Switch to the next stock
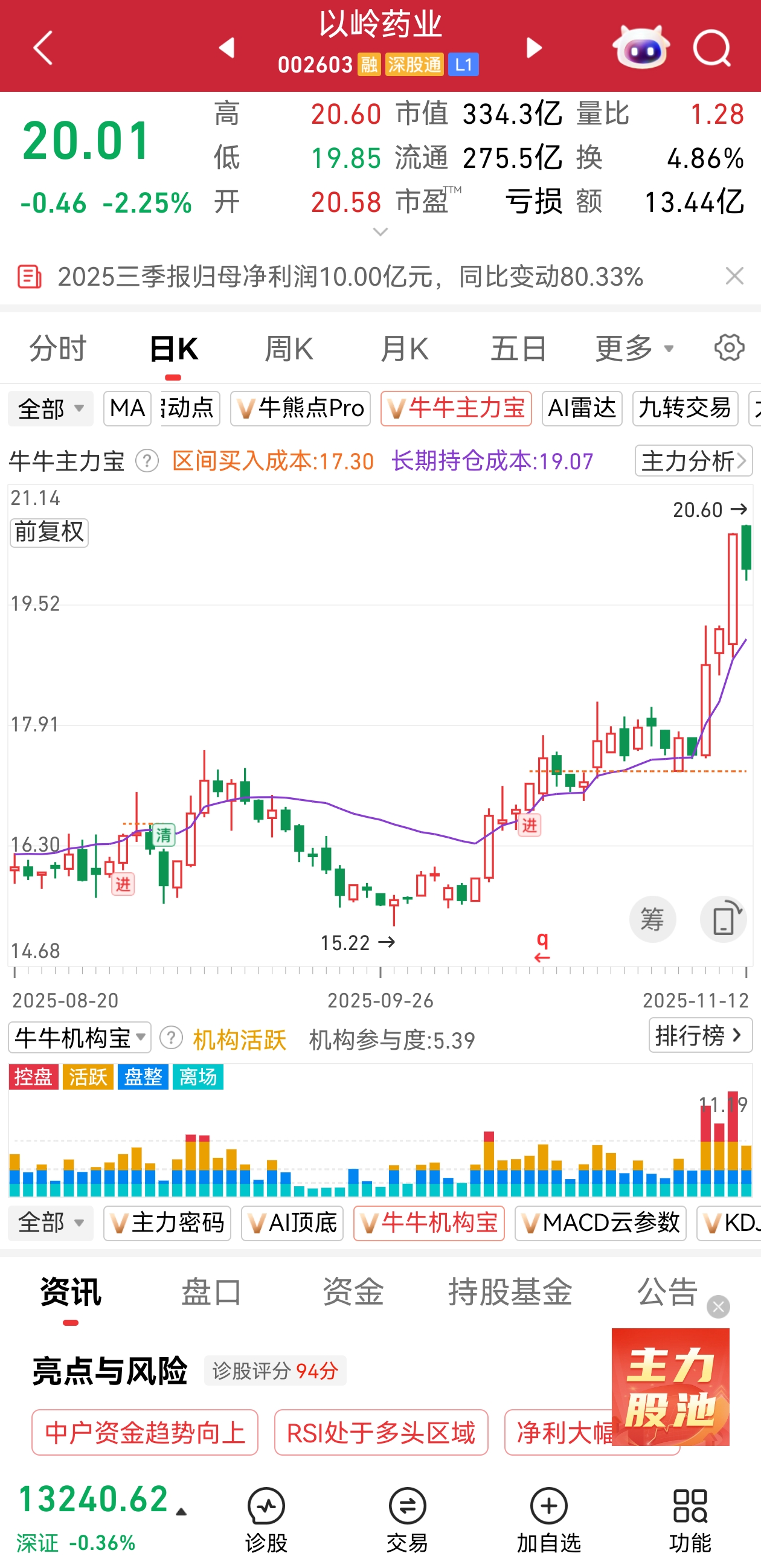 pyautogui.click(x=534, y=48)
